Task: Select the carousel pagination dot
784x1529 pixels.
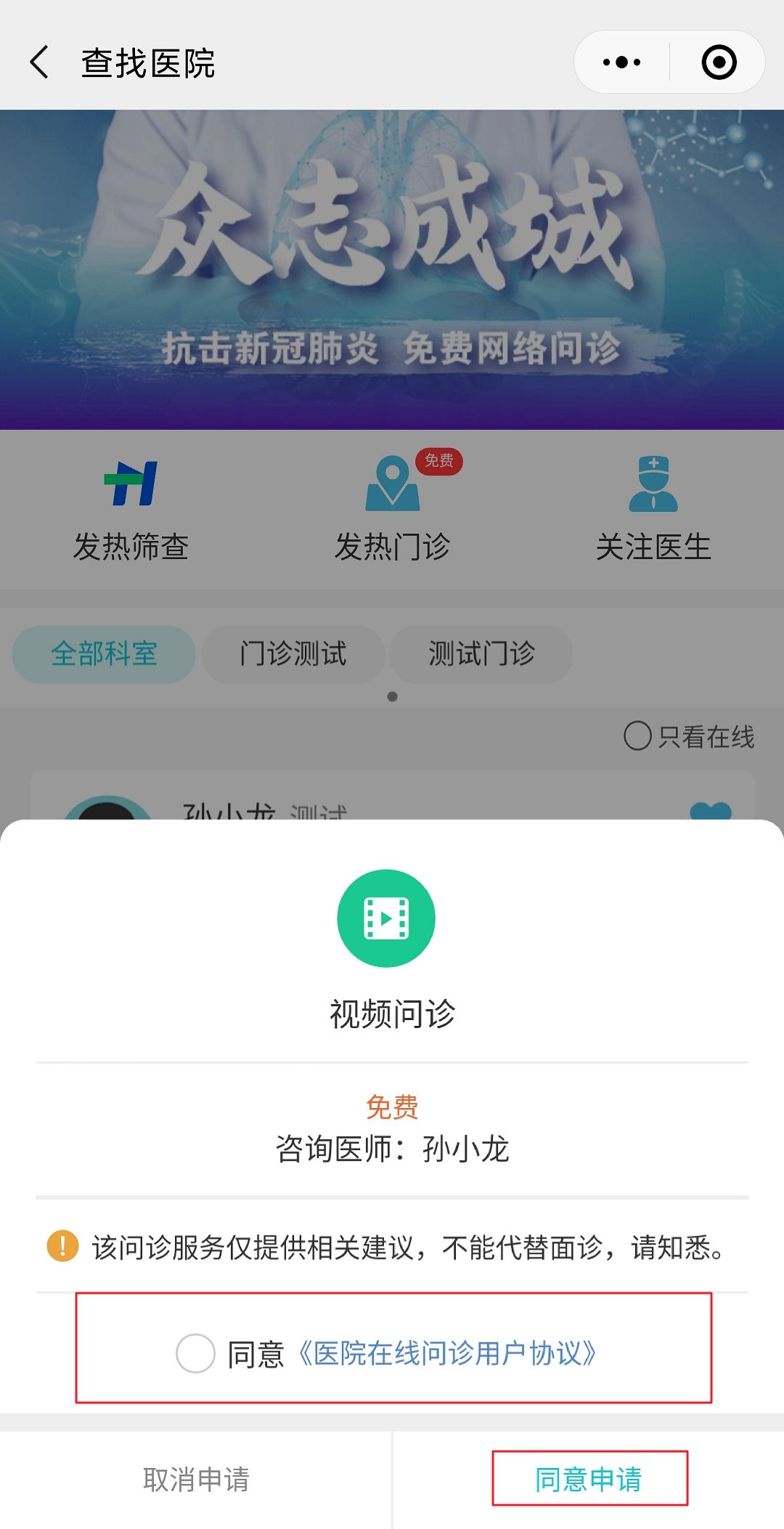Action: (392, 698)
